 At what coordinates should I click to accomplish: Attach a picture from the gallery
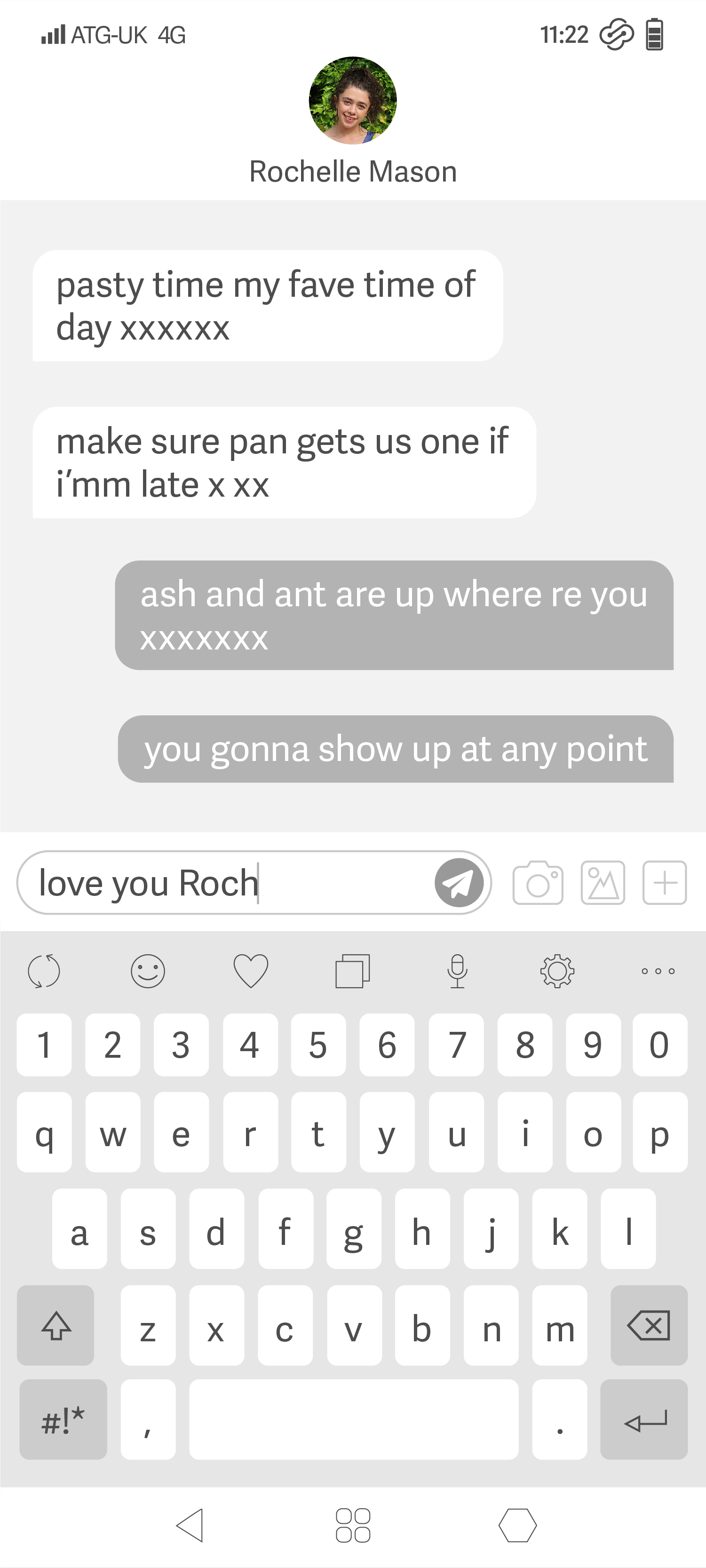pos(603,883)
